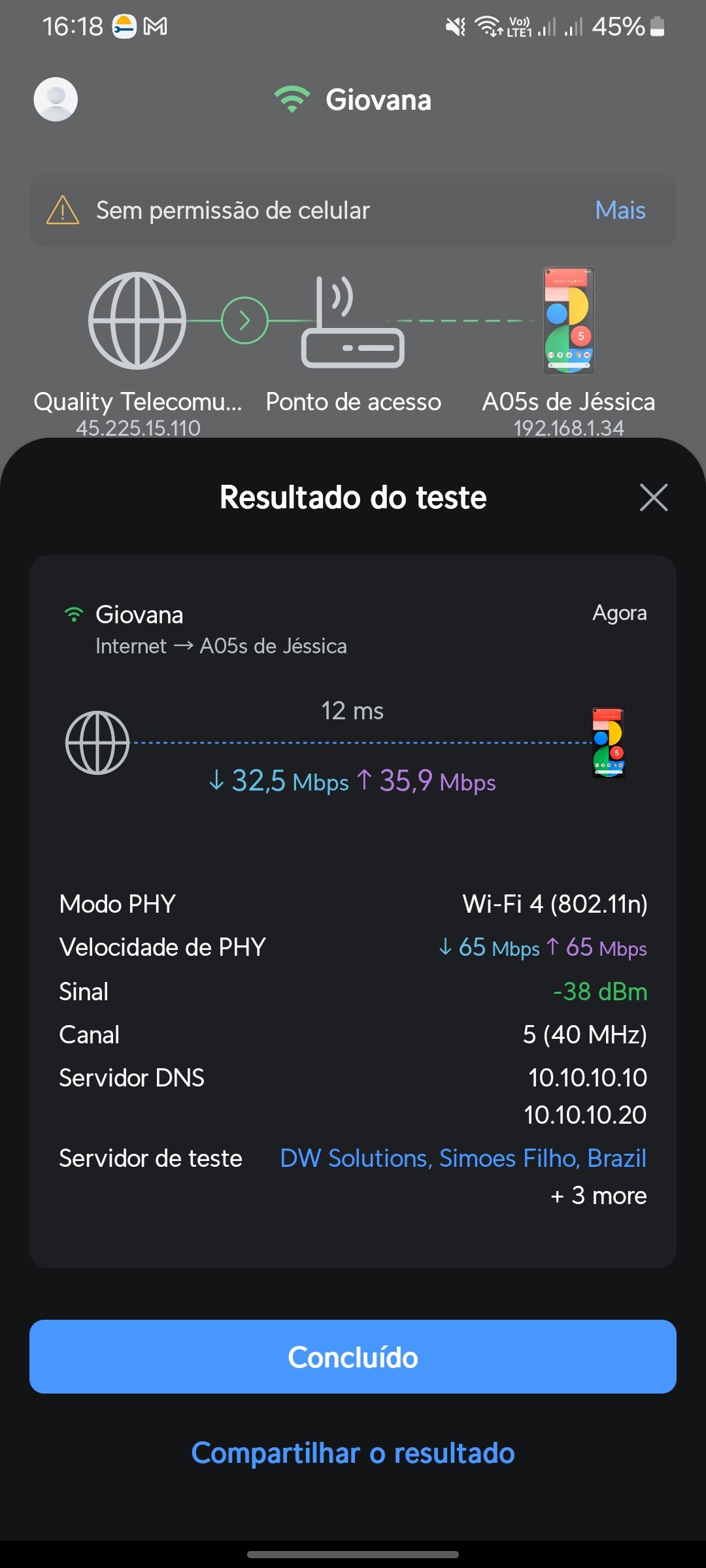Expand the + 3 more servers

(599, 1196)
